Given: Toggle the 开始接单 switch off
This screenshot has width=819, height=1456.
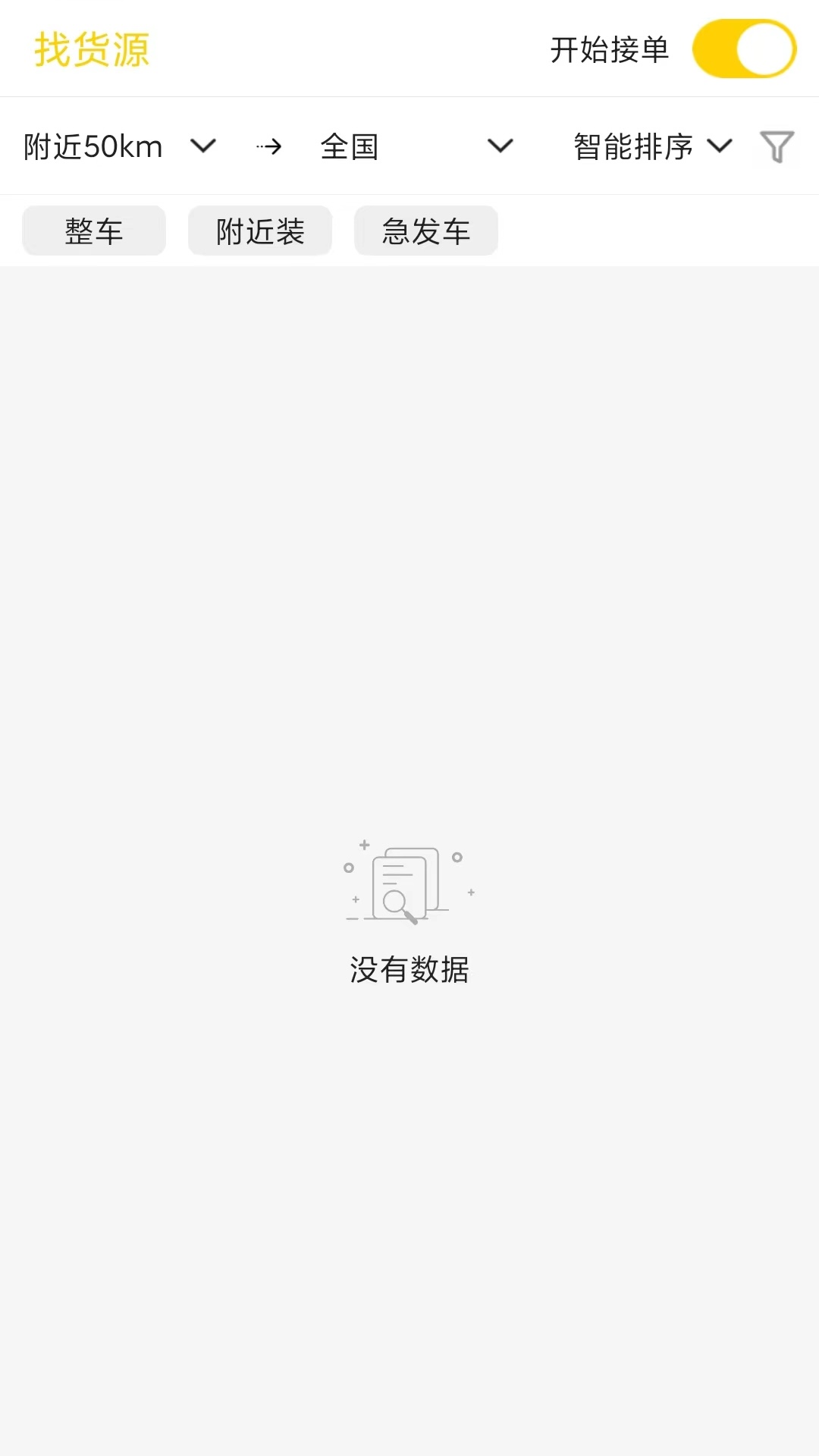Looking at the screenshot, I should [x=744, y=49].
